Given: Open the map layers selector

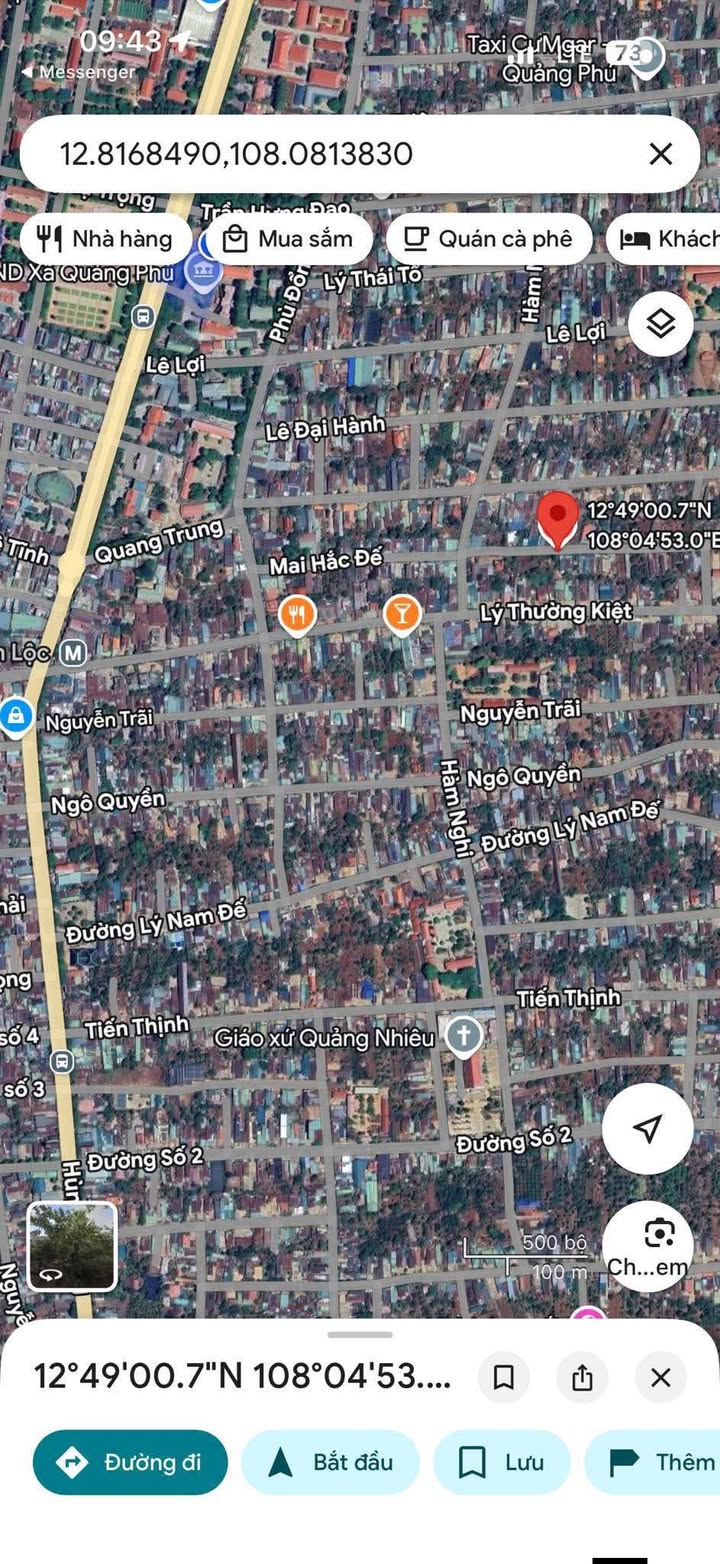Looking at the screenshot, I should coord(660,324).
